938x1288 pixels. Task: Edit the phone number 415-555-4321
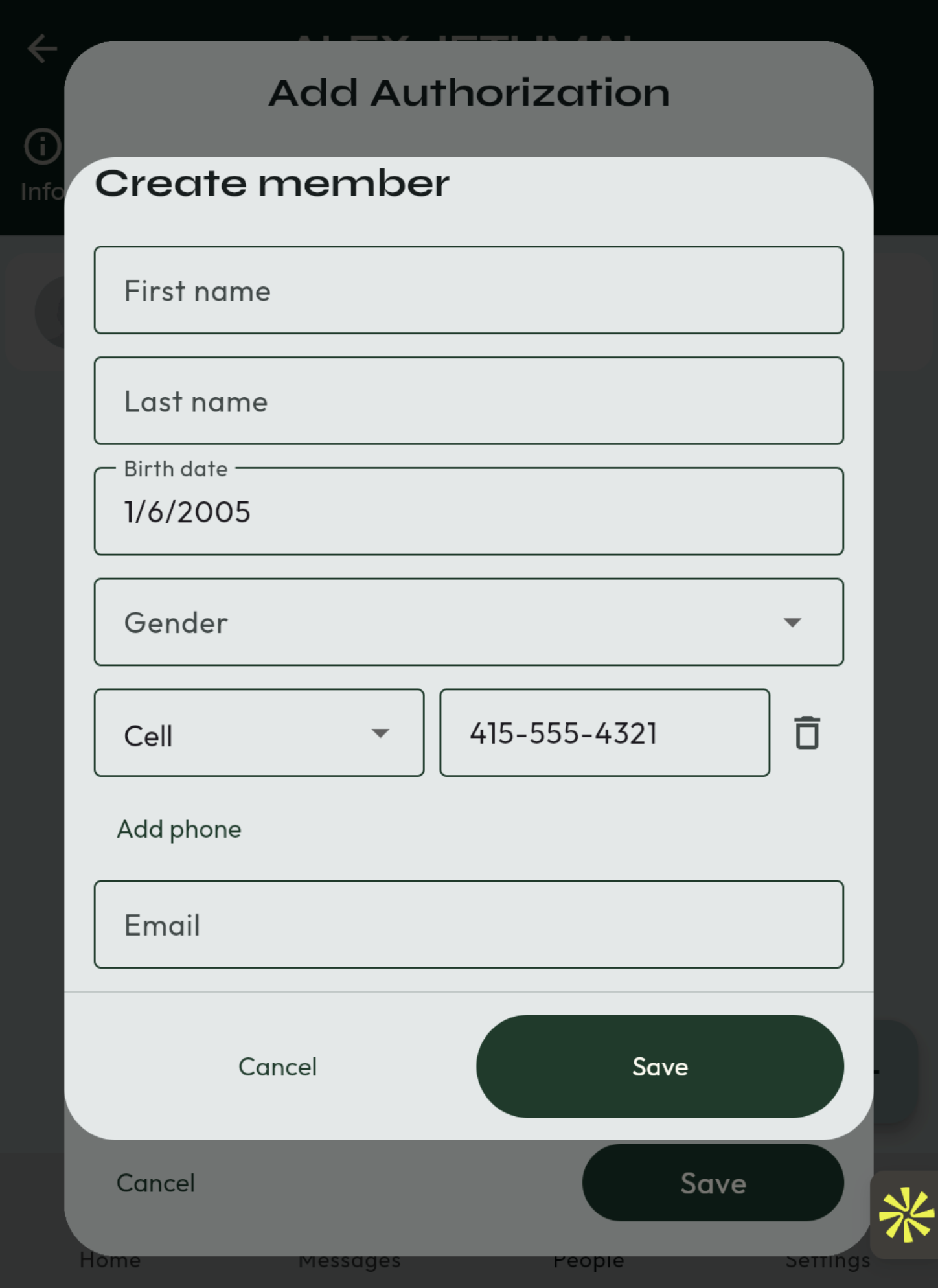click(x=604, y=733)
